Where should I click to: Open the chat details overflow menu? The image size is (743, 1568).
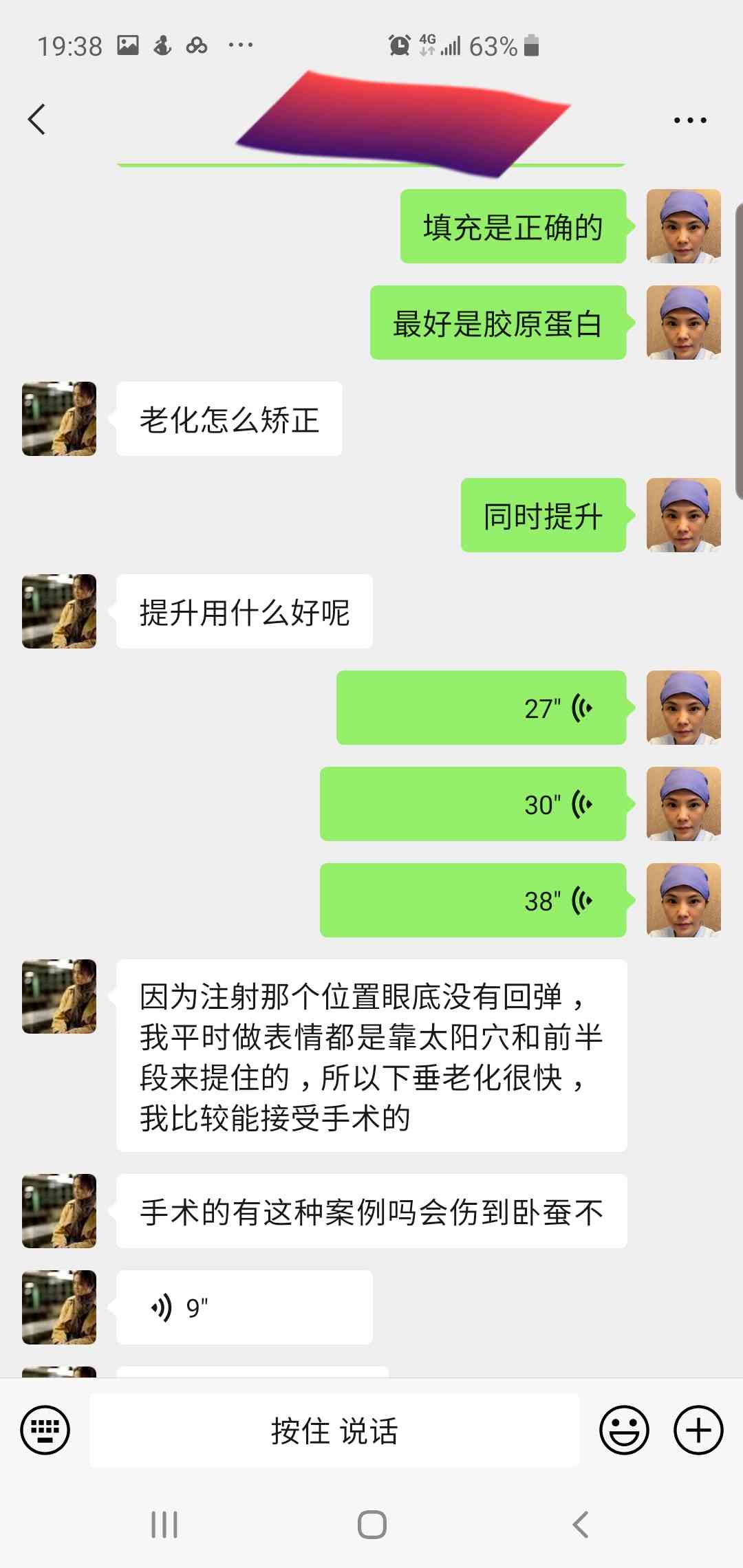(x=689, y=120)
